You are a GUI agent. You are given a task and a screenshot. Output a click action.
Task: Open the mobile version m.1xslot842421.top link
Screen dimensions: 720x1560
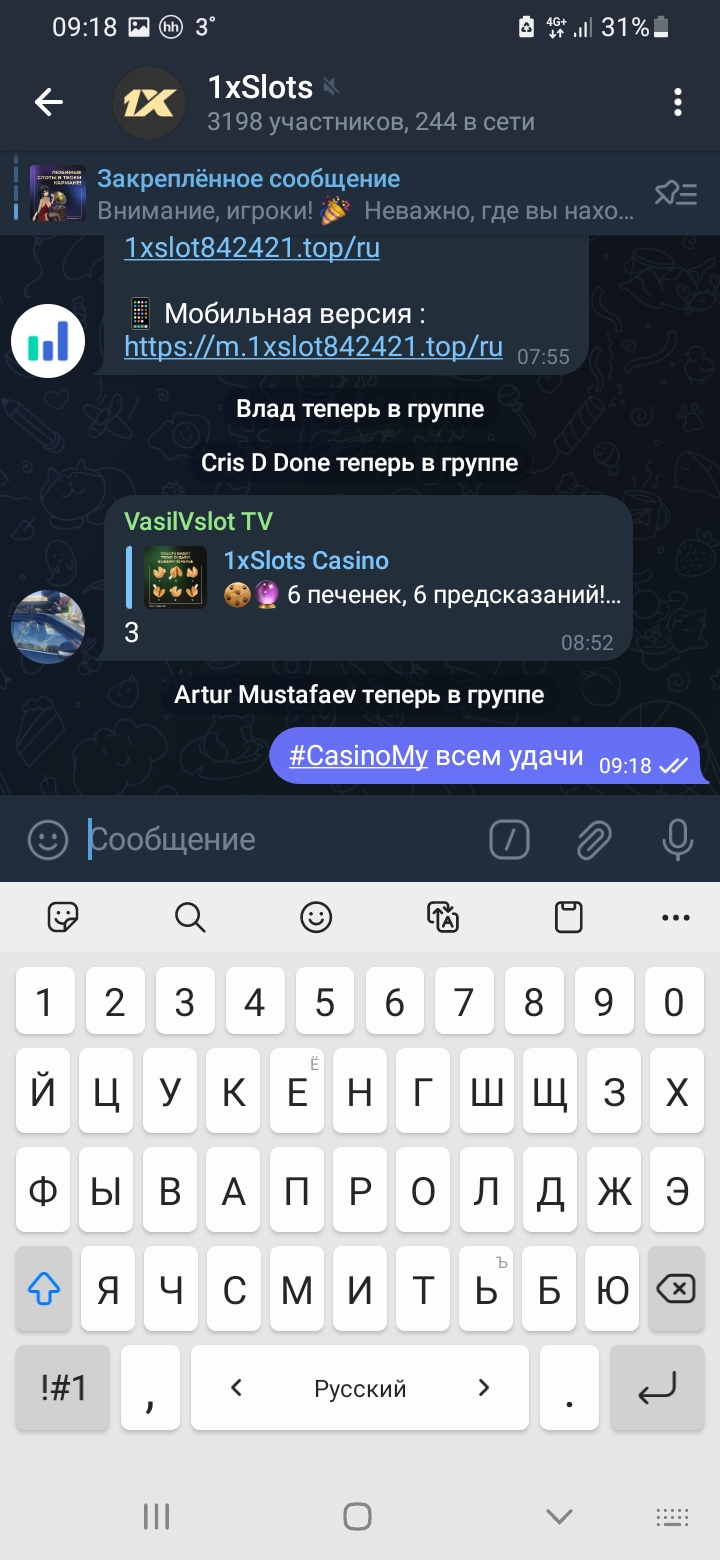pos(313,347)
